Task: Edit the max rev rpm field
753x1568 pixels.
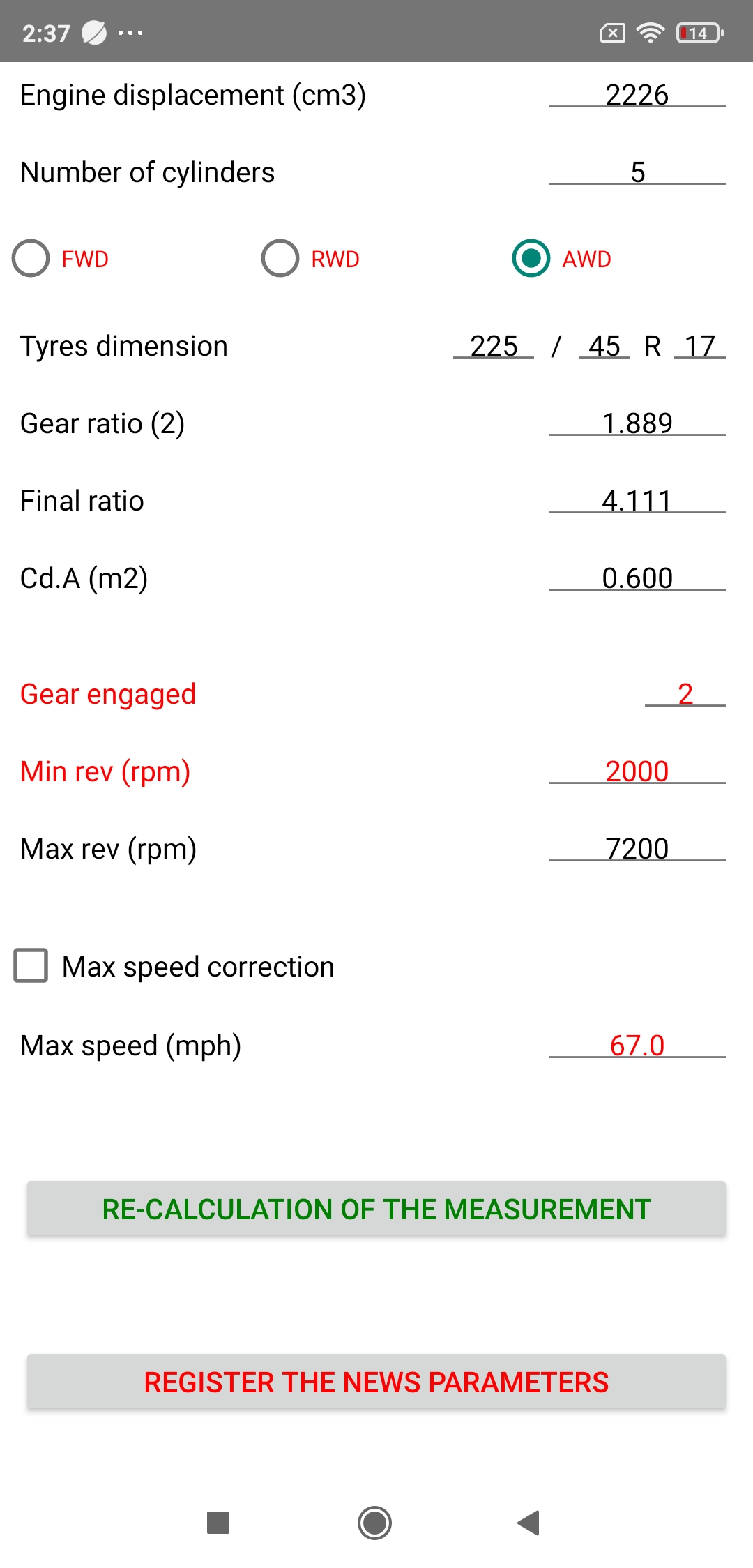Action: [637, 849]
